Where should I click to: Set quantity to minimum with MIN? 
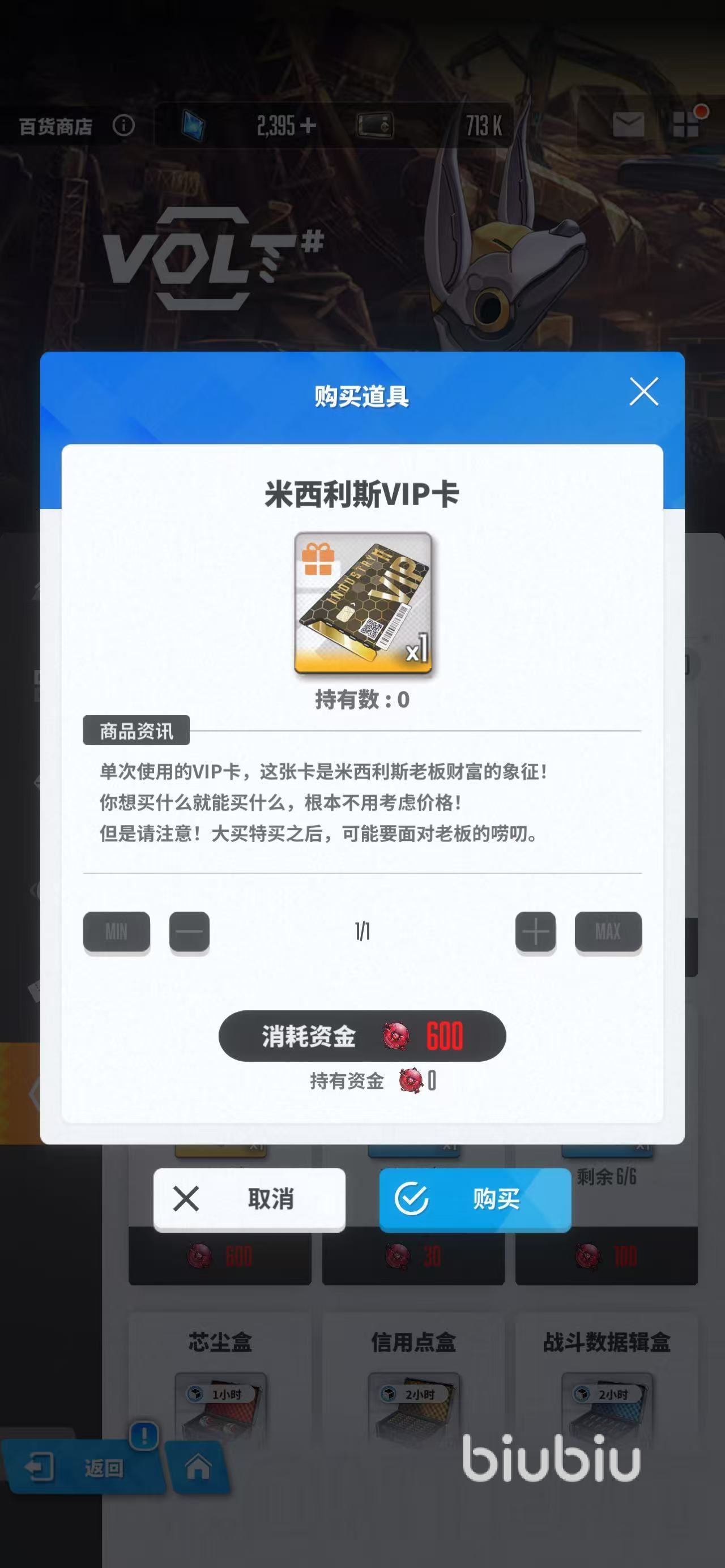tap(116, 932)
